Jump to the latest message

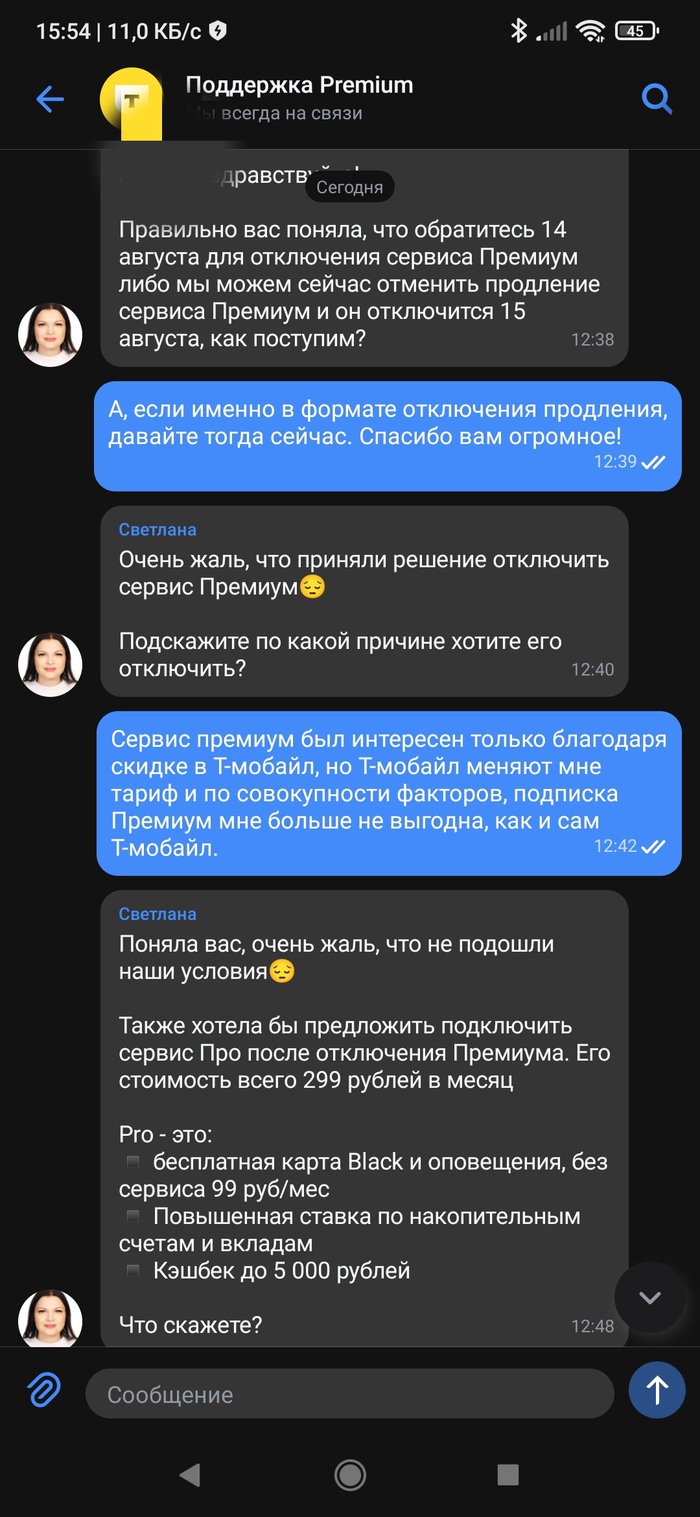pos(650,1297)
